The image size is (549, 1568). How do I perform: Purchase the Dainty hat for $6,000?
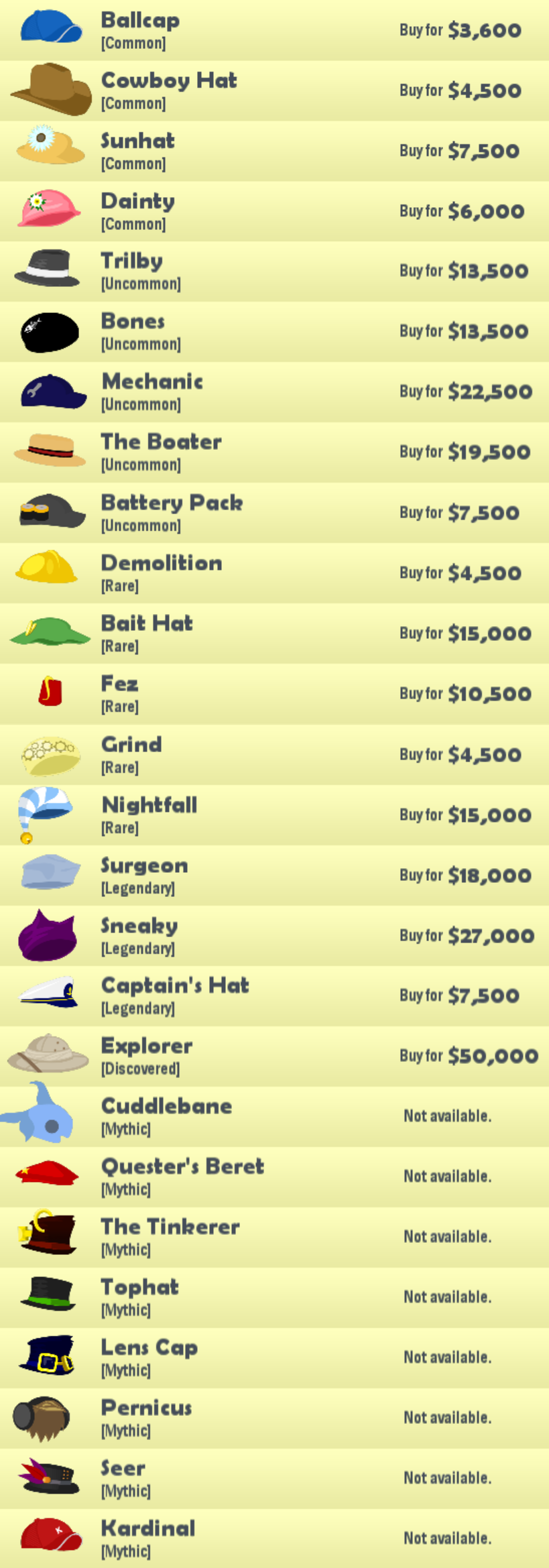click(461, 211)
